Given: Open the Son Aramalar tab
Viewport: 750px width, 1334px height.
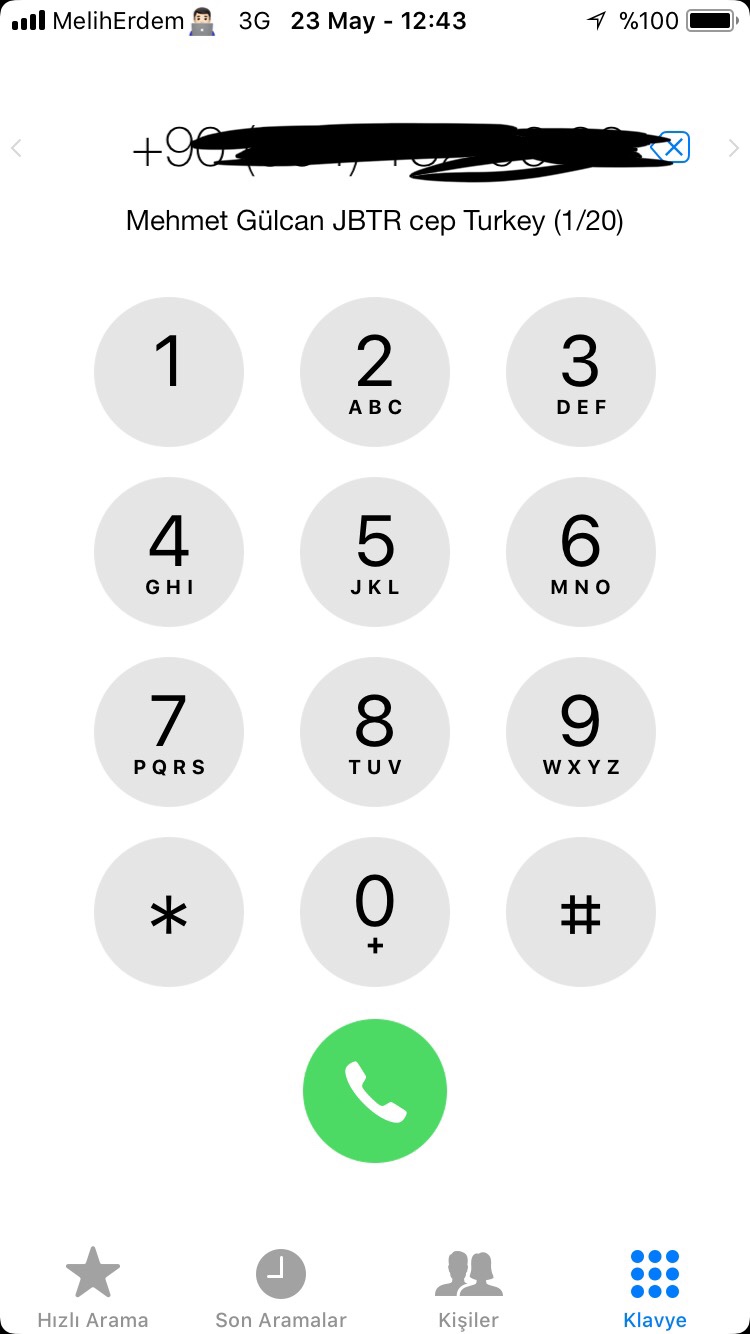Looking at the screenshot, I should pyautogui.click(x=281, y=1288).
